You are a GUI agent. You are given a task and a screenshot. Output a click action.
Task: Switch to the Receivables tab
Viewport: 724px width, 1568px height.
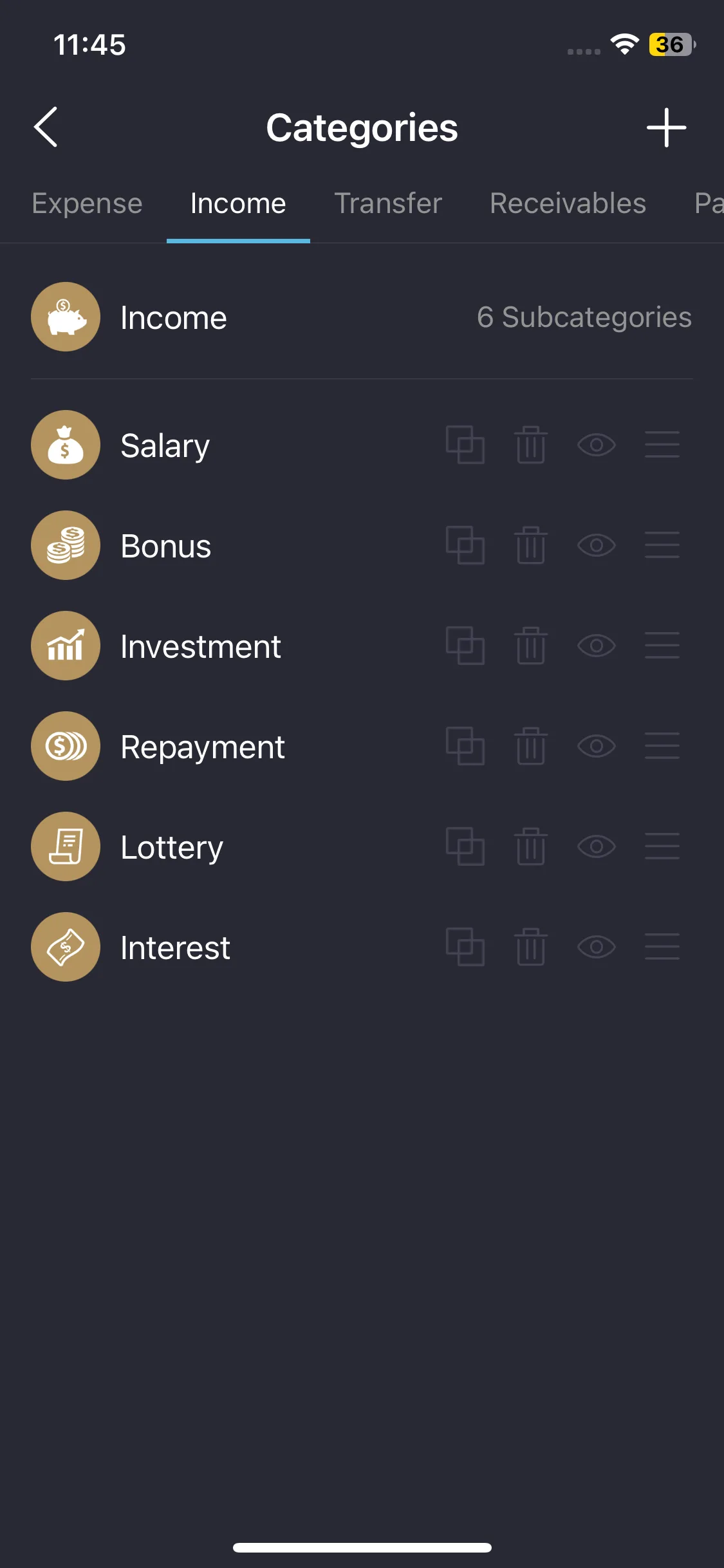[x=568, y=203]
